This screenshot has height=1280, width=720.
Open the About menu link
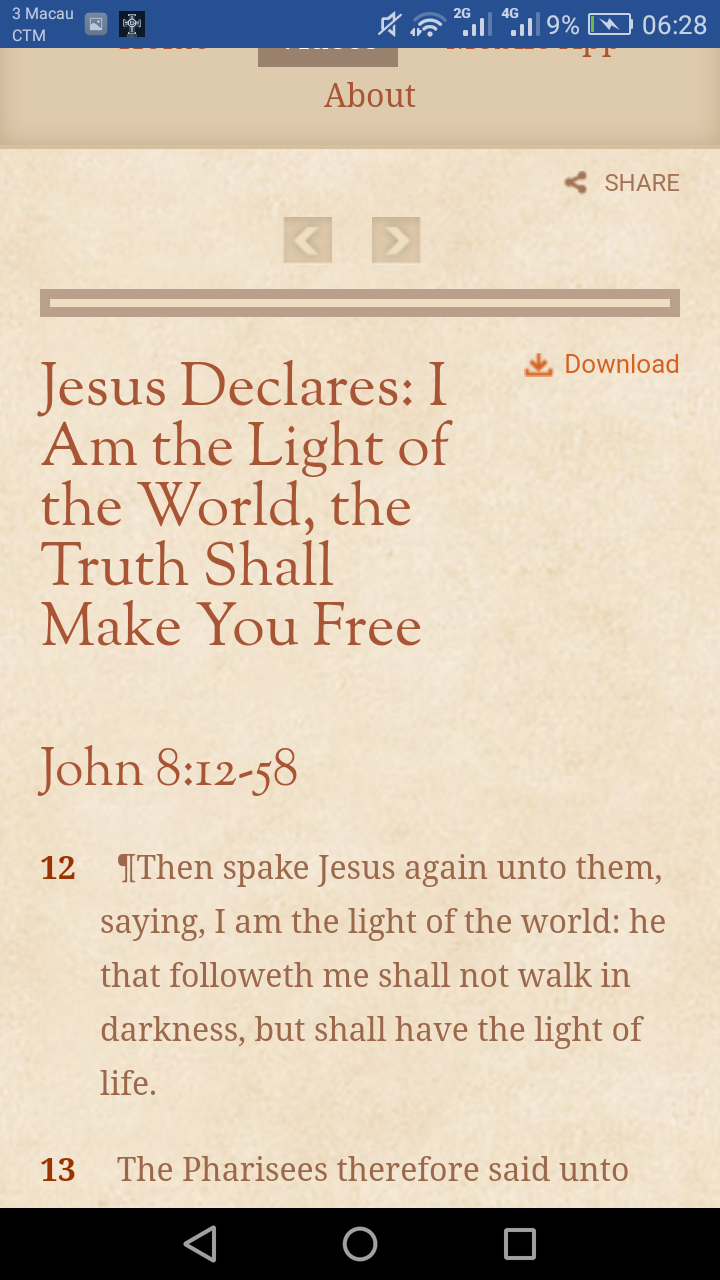click(x=369, y=96)
